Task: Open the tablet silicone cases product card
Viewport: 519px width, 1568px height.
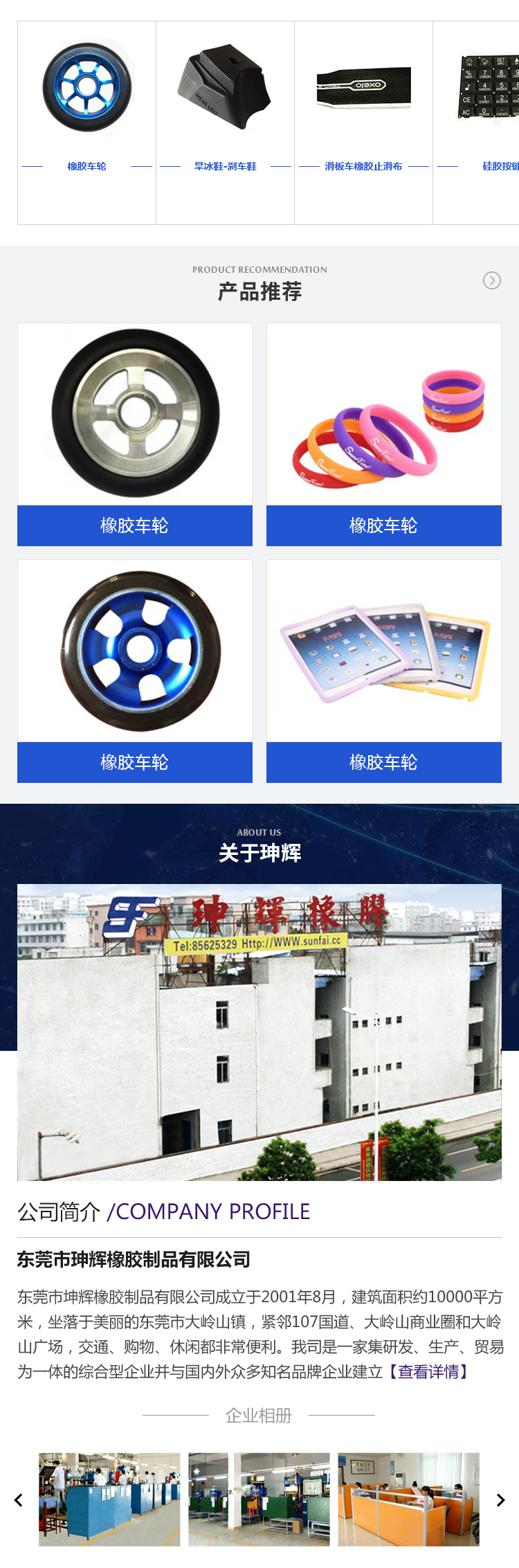Action: 384,671
